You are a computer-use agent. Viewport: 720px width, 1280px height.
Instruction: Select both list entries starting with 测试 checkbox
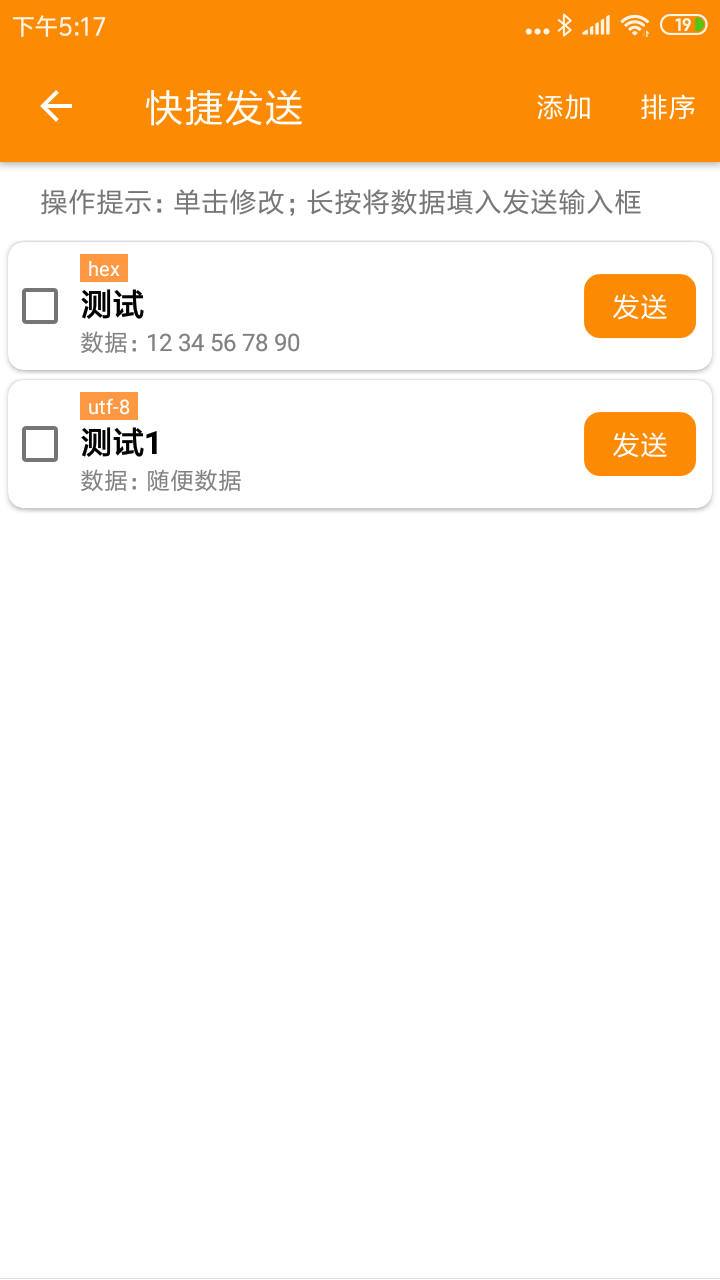40,307
